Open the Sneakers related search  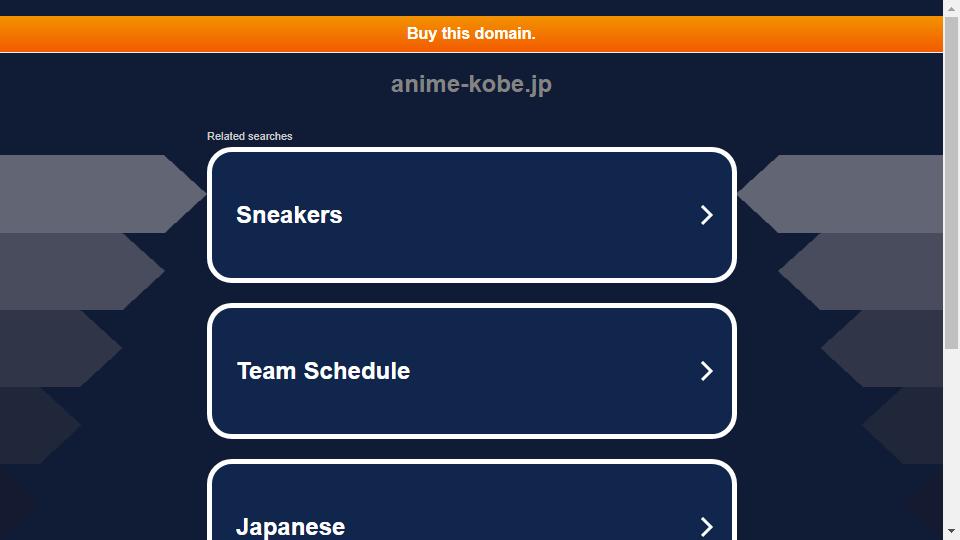(471, 215)
